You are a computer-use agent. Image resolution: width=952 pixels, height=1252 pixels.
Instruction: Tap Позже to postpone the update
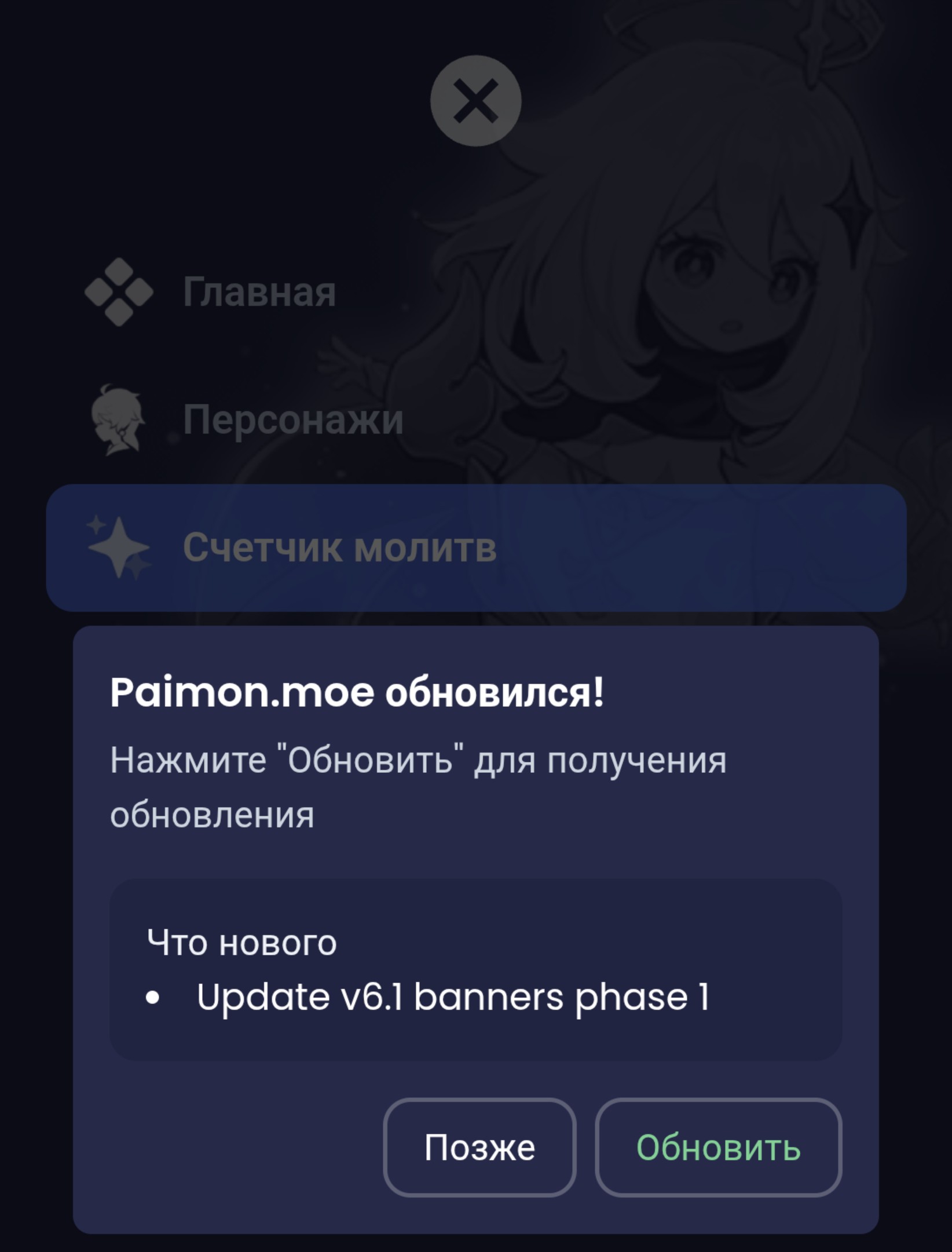tap(479, 1147)
